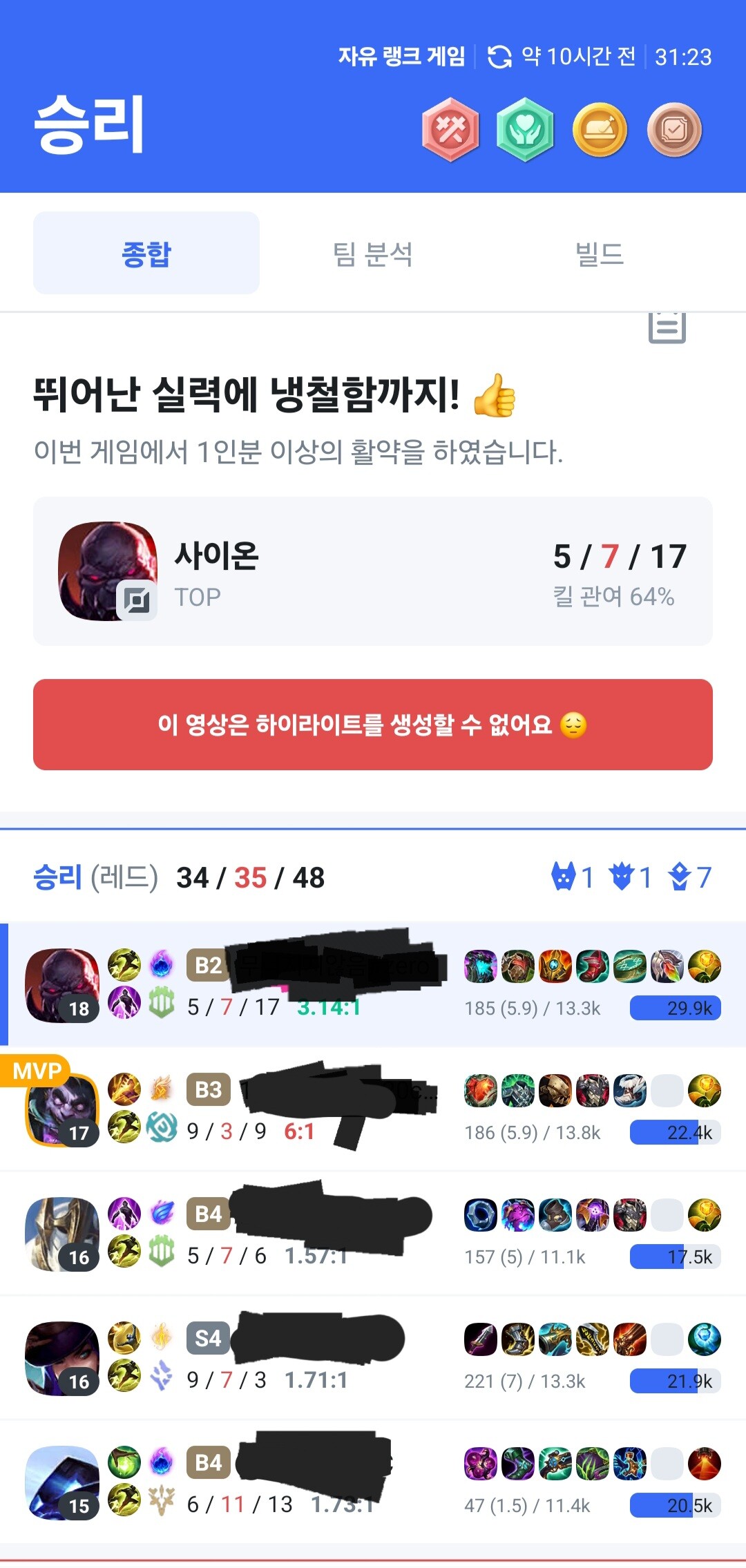746x1568 pixels.
Task: Select the B4 player row with 5/7/6
Action: [x=373, y=1234]
